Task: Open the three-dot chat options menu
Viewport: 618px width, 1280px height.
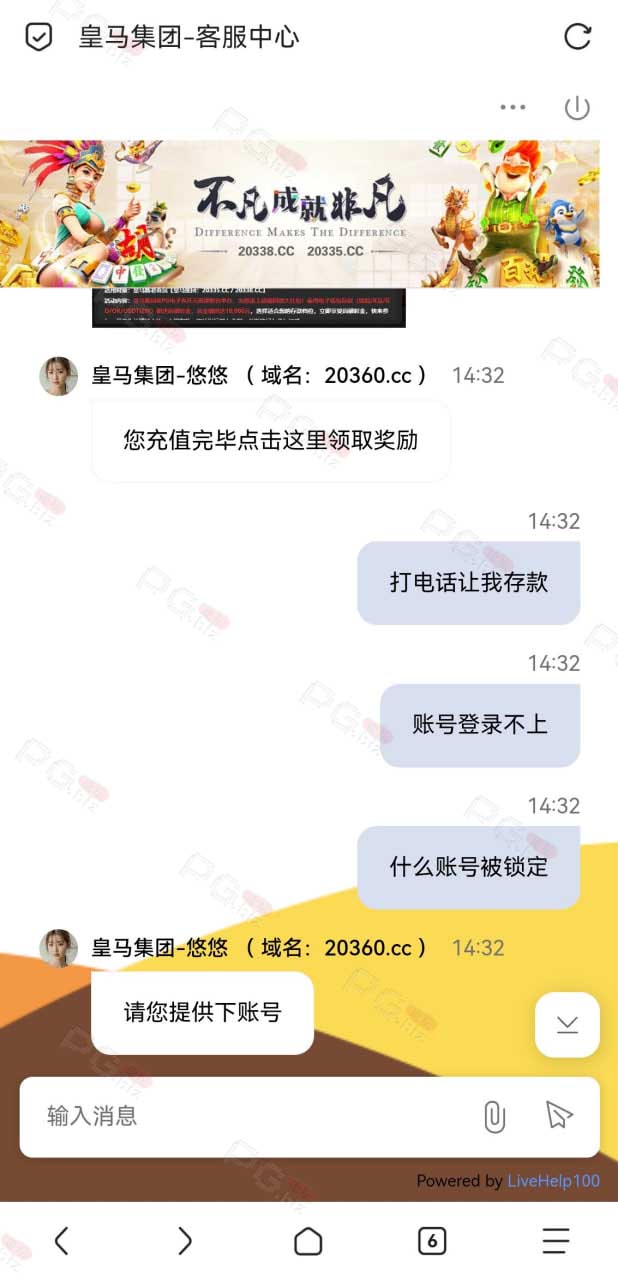Action: click(x=513, y=107)
